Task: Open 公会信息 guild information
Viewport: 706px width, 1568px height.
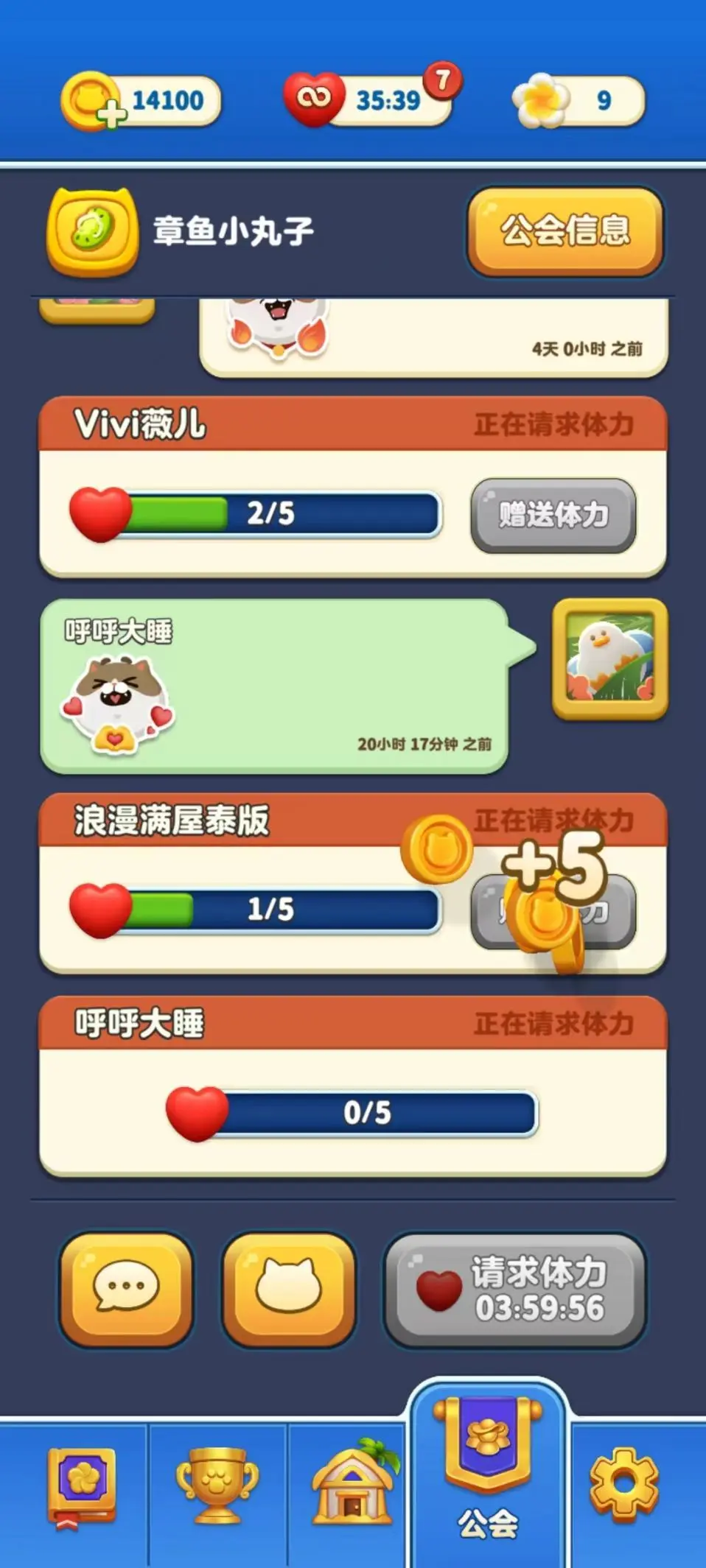Action: point(565,231)
